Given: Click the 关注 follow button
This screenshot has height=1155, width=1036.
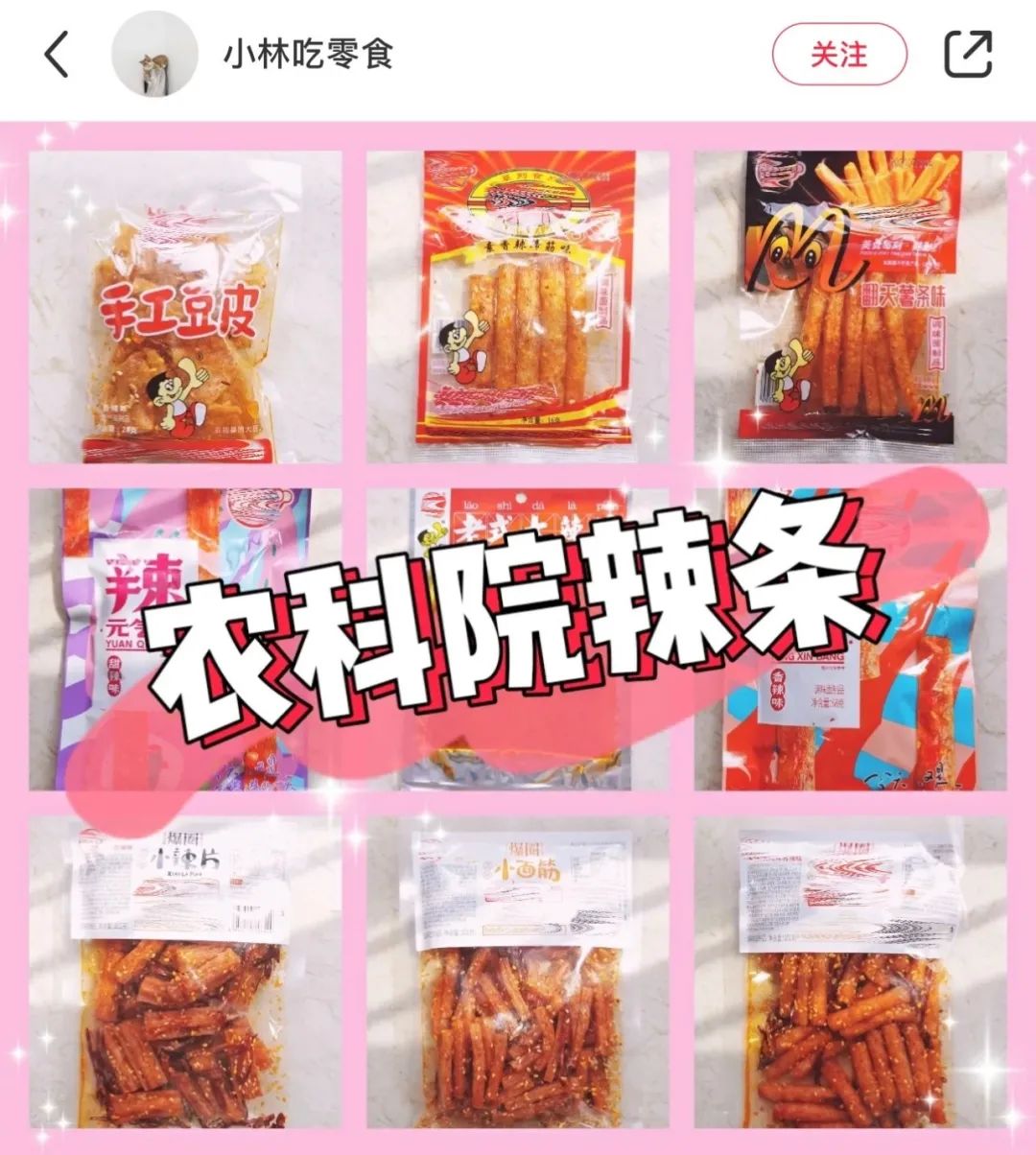Looking at the screenshot, I should tap(839, 56).
